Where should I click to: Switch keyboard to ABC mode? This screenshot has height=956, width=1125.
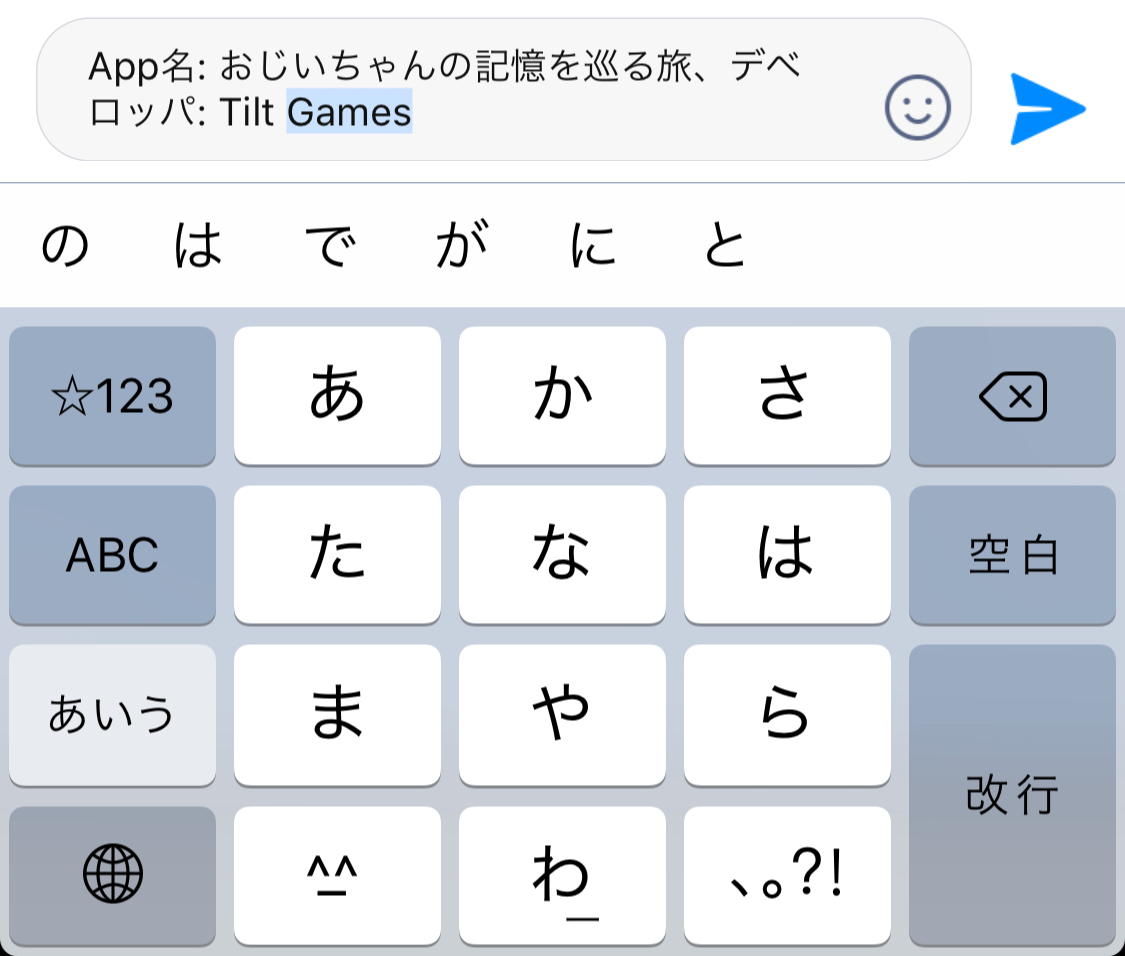(112, 555)
